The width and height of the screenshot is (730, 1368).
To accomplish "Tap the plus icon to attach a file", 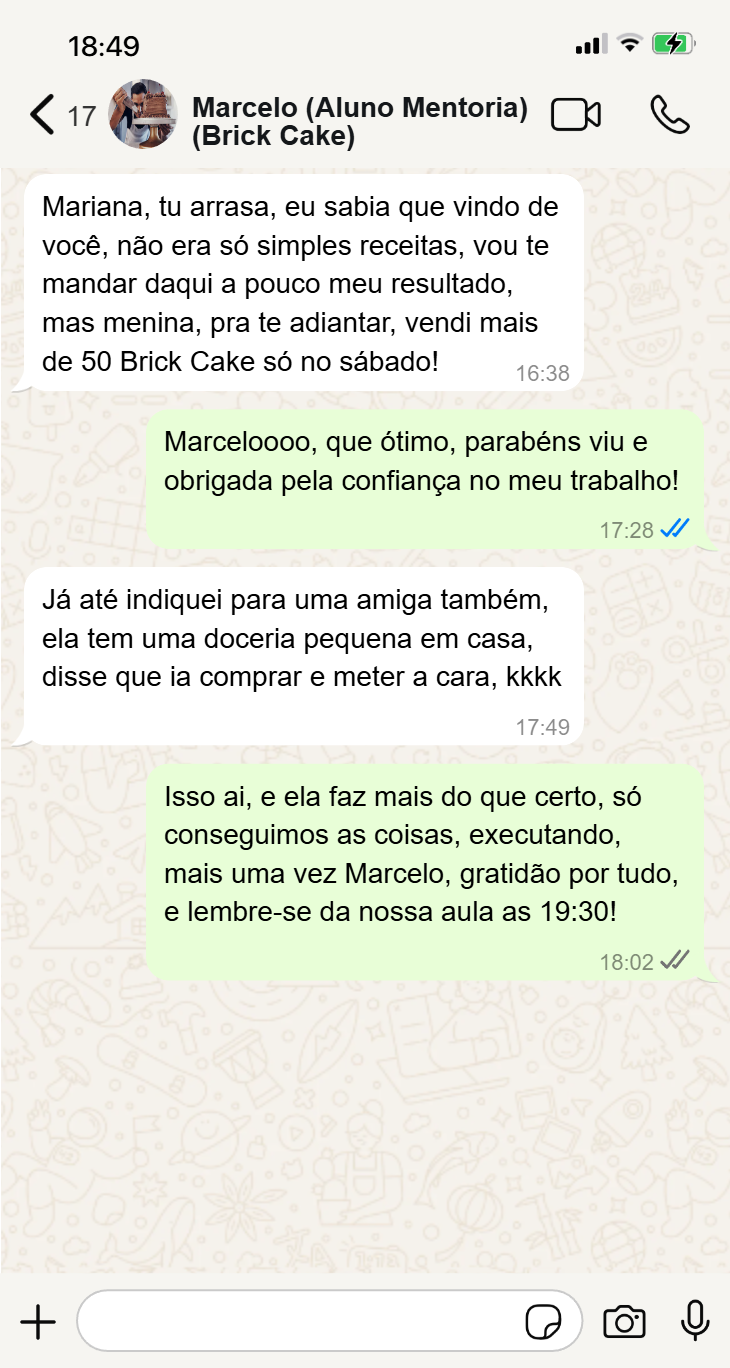I will point(38,1321).
